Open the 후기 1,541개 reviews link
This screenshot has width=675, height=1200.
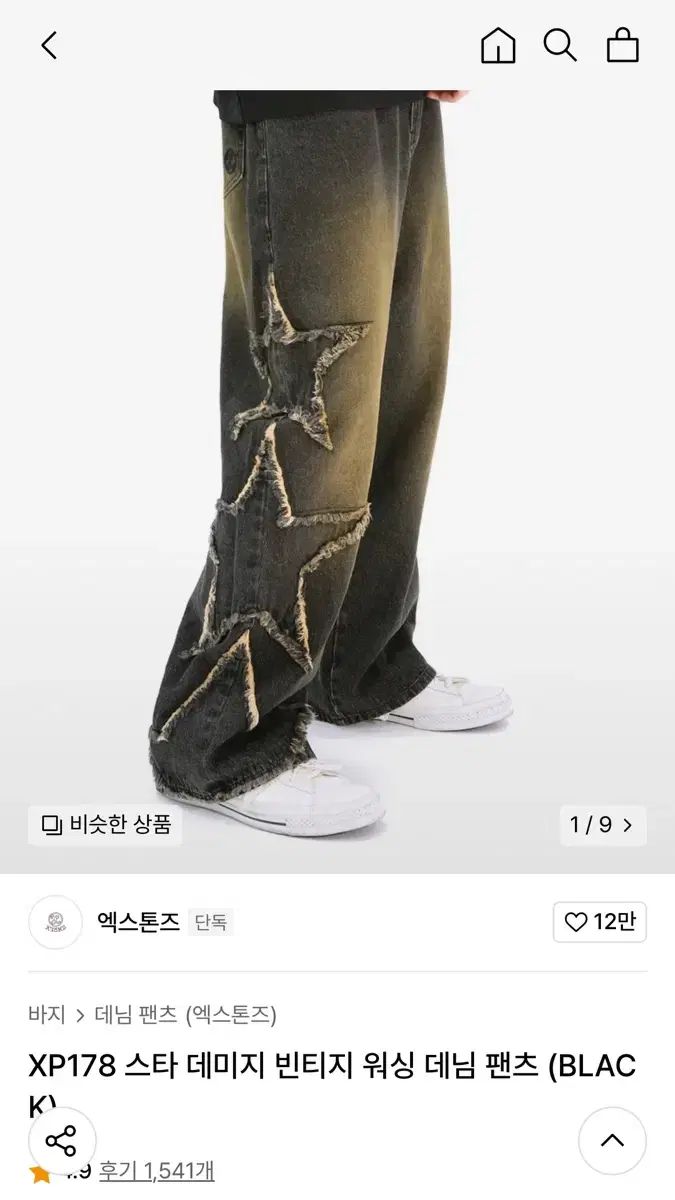point(156,1171)
